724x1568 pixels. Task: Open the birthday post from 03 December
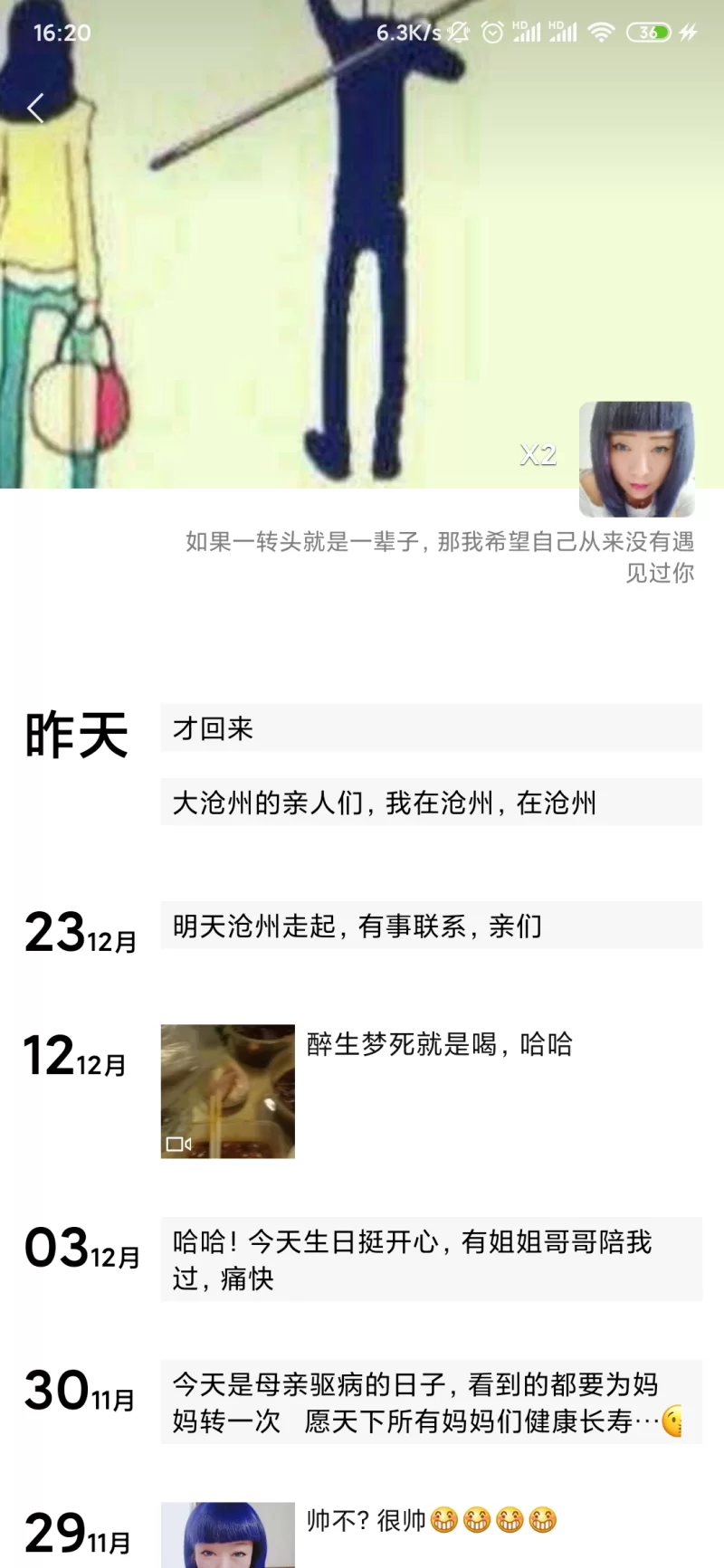click(431, 1259)
